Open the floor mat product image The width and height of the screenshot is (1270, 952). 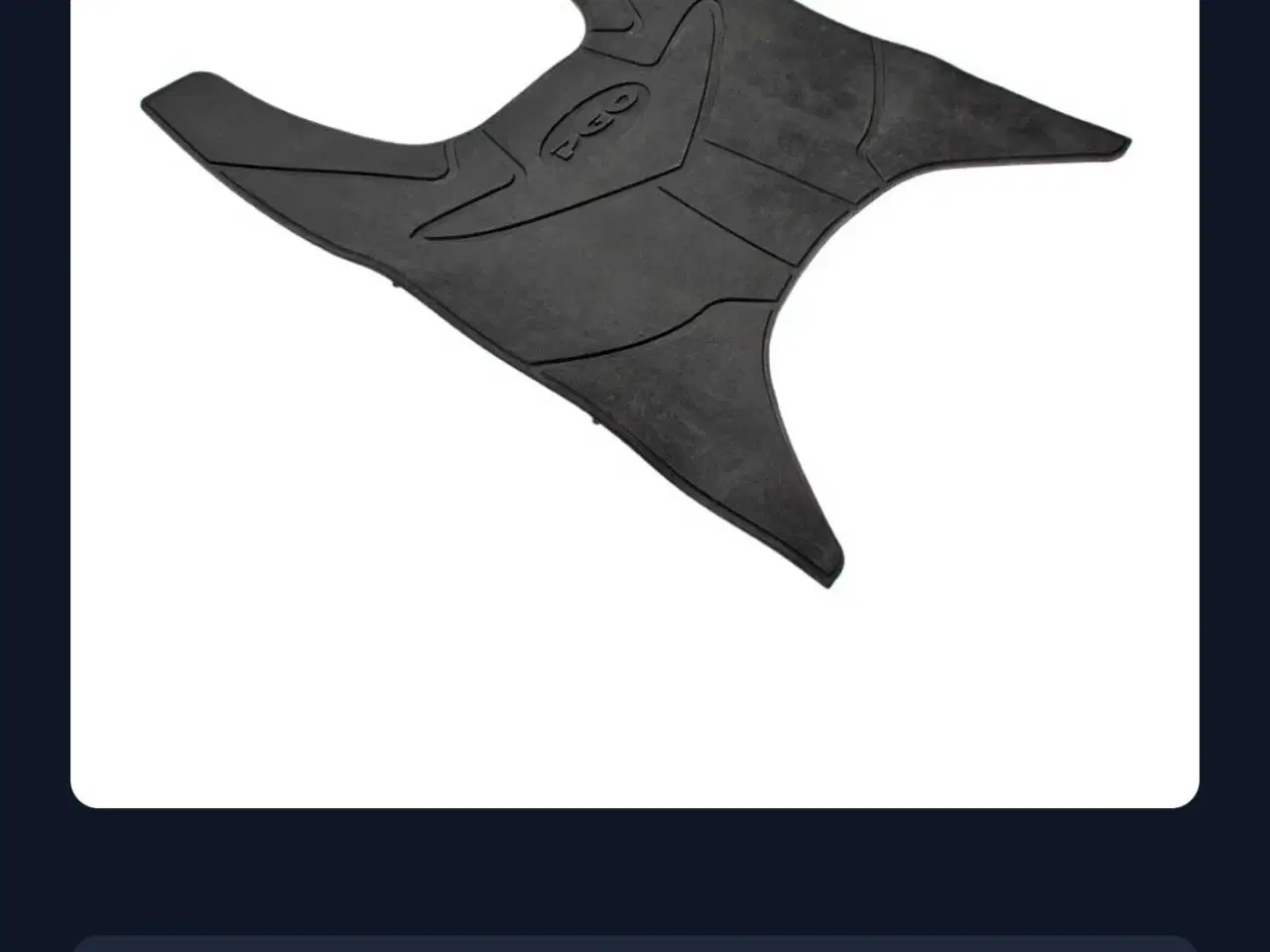pos(635,297)
